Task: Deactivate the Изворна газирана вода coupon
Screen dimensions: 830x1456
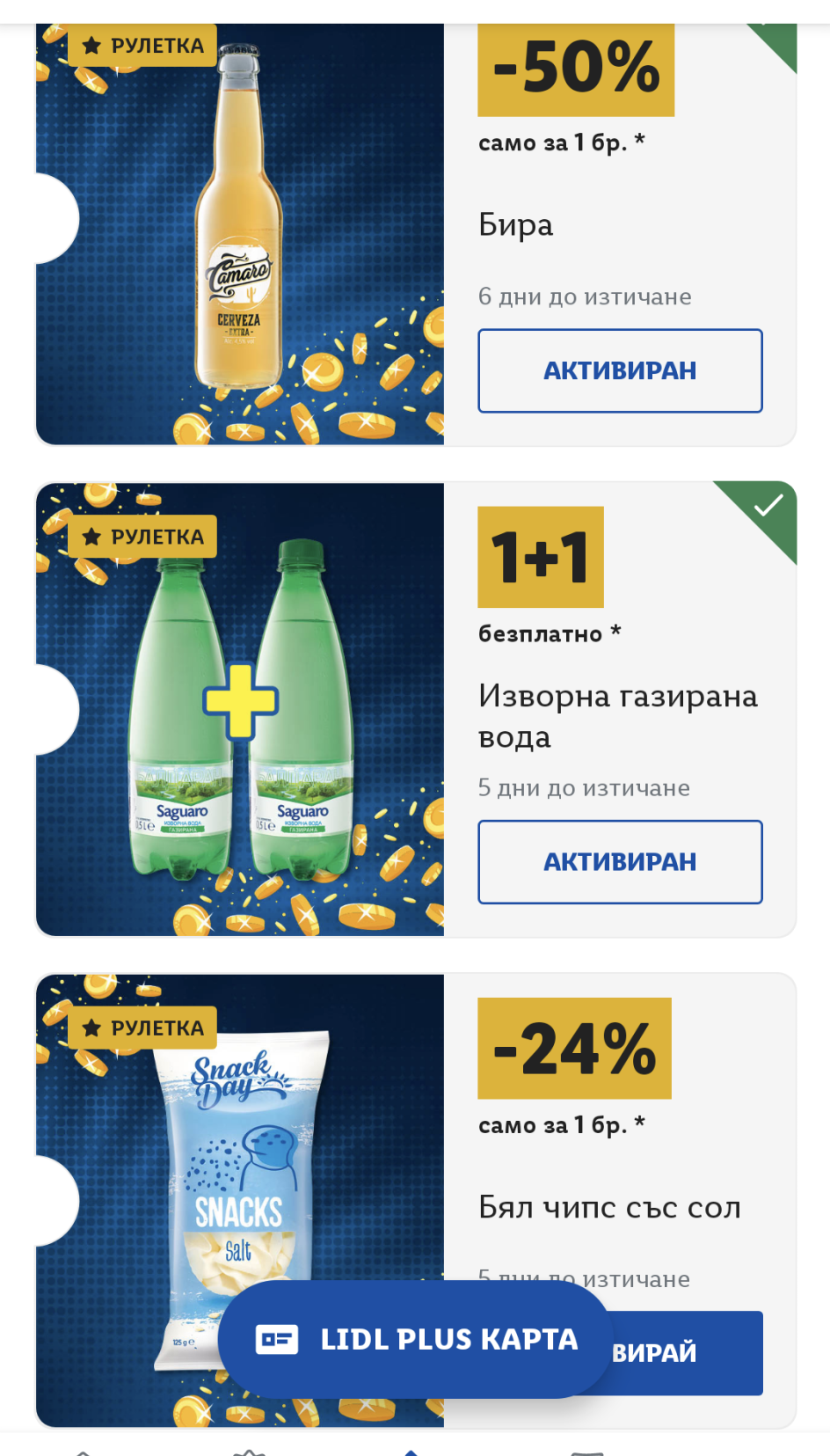Action: (x=620, y=862)
